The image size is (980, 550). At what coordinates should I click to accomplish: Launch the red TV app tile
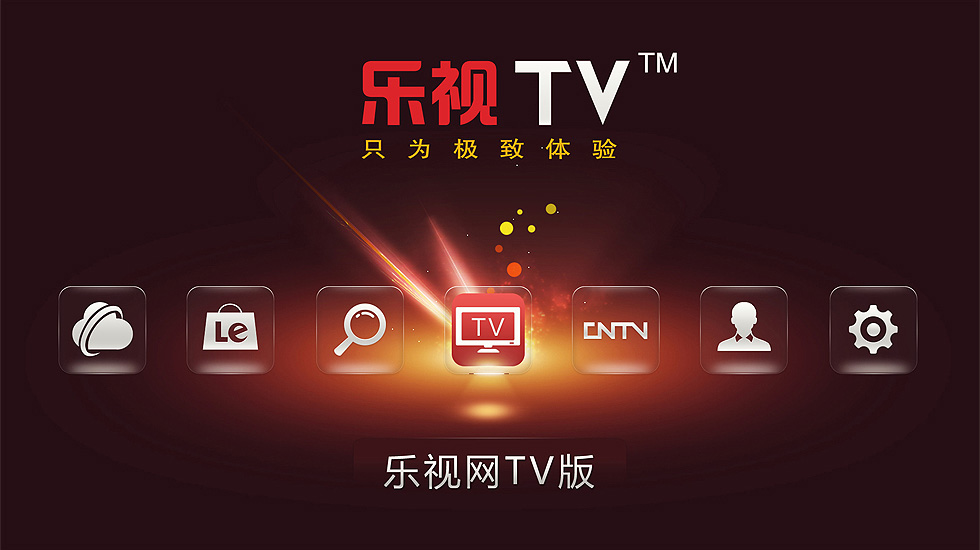click(487, 330)
